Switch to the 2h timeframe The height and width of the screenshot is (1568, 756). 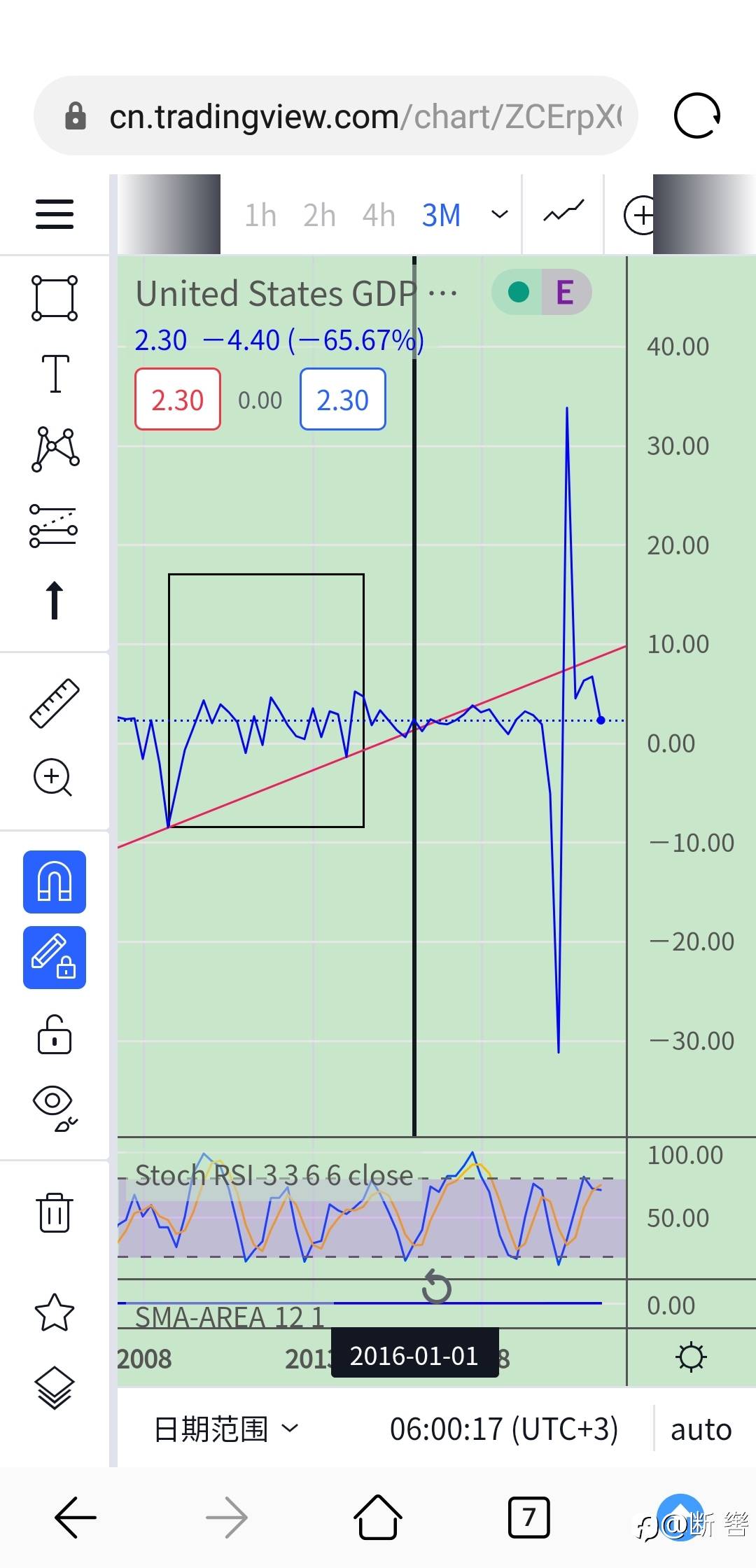pos(319,216)
